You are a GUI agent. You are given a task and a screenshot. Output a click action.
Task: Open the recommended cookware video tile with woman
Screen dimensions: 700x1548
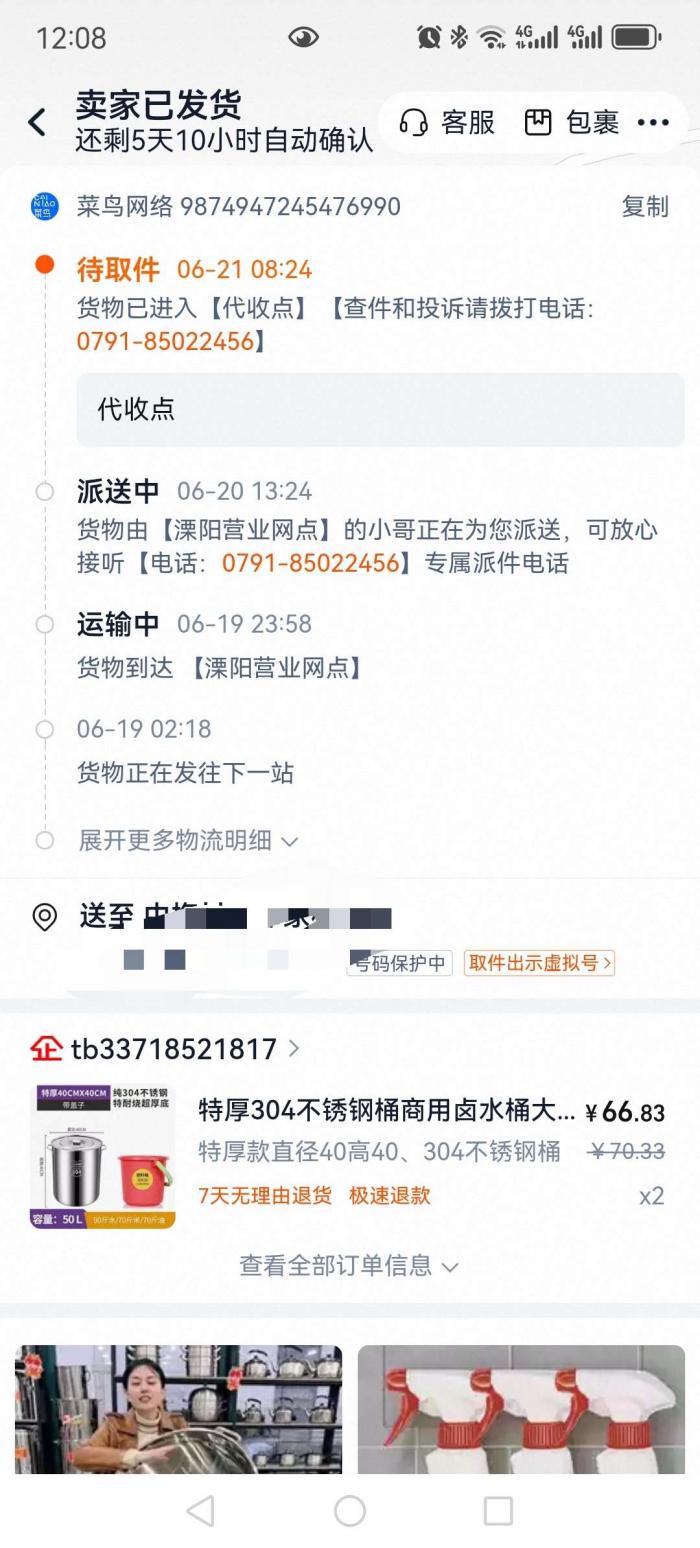(178, 1408)
